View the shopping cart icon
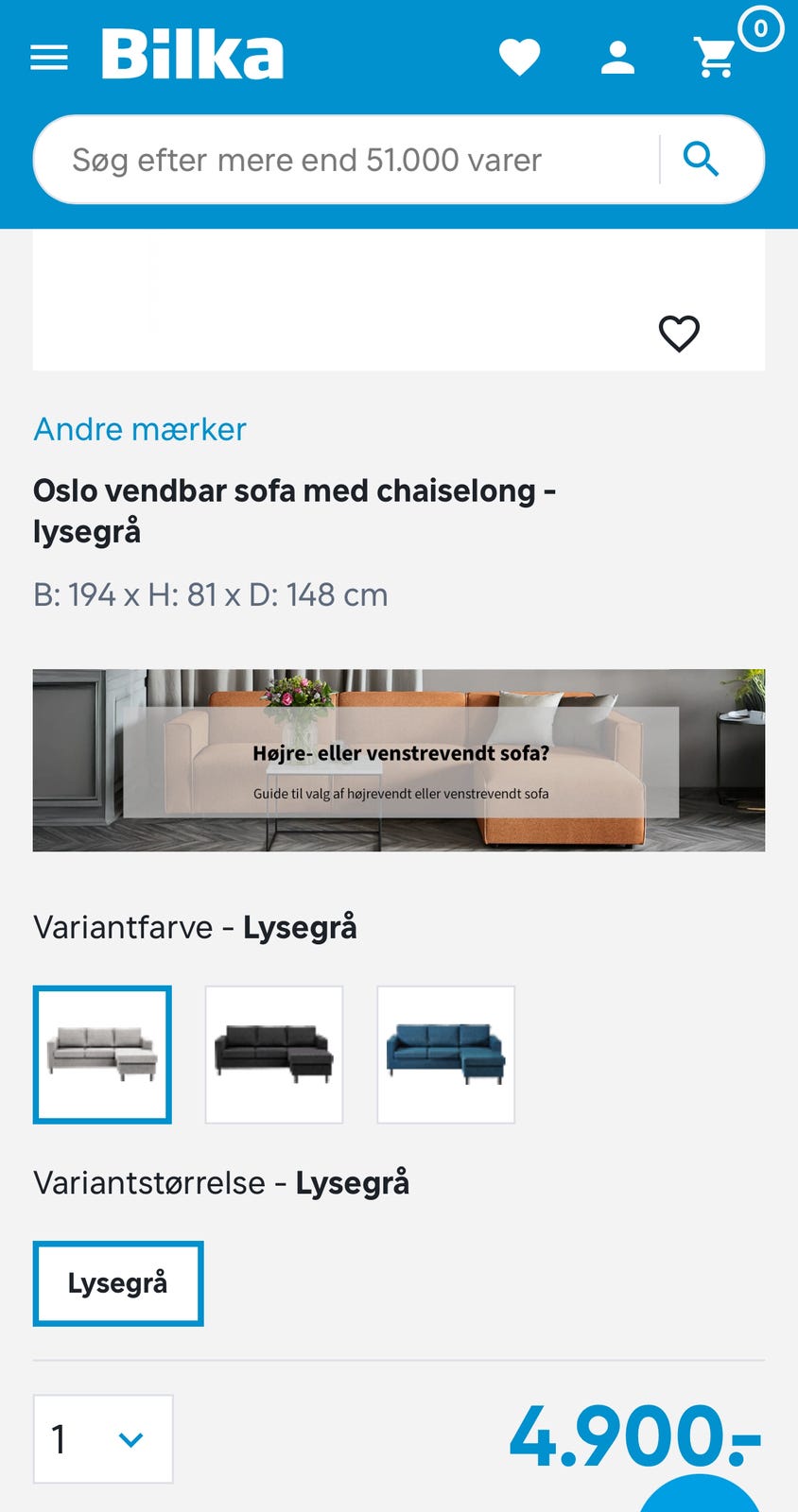 point(715,59)
